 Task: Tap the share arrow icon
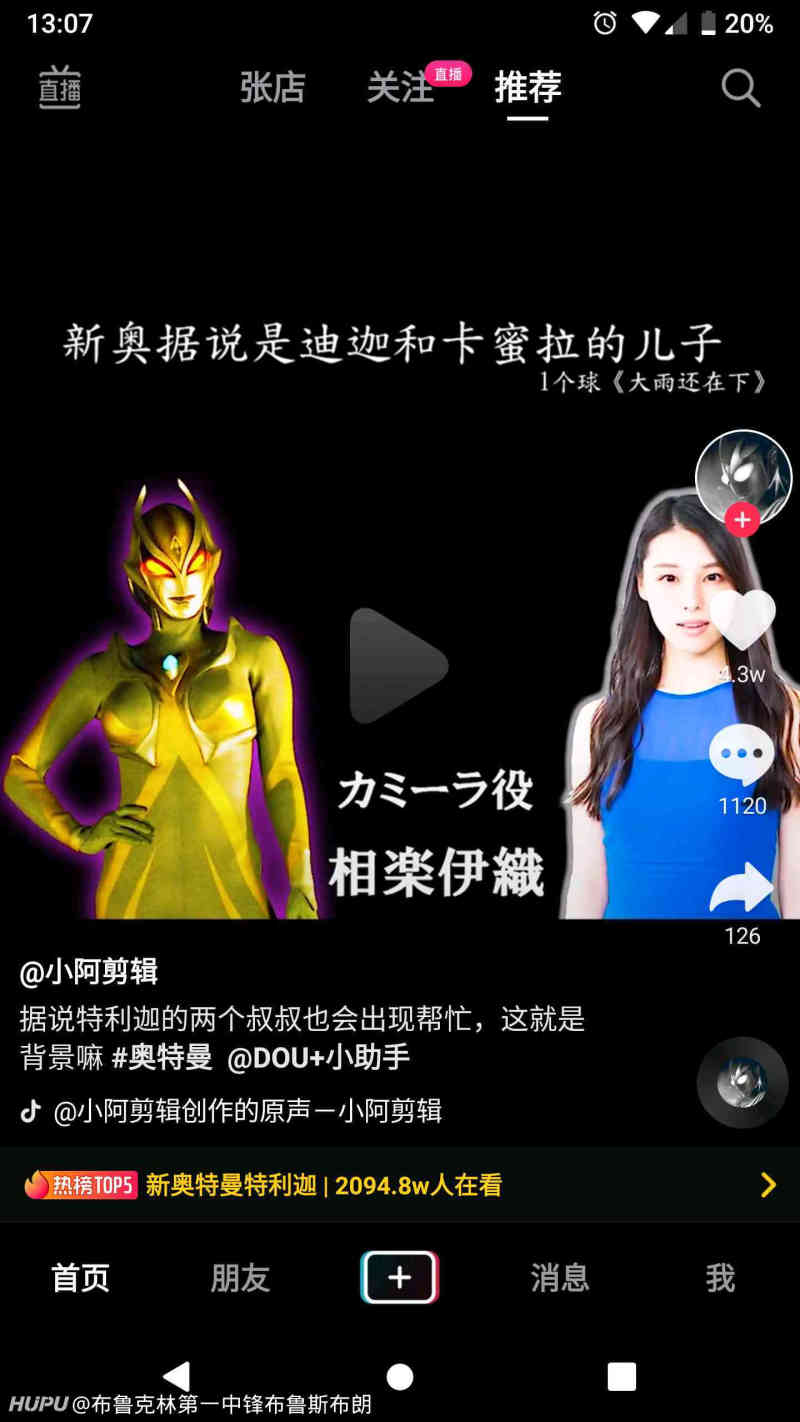tap(741, 888)
